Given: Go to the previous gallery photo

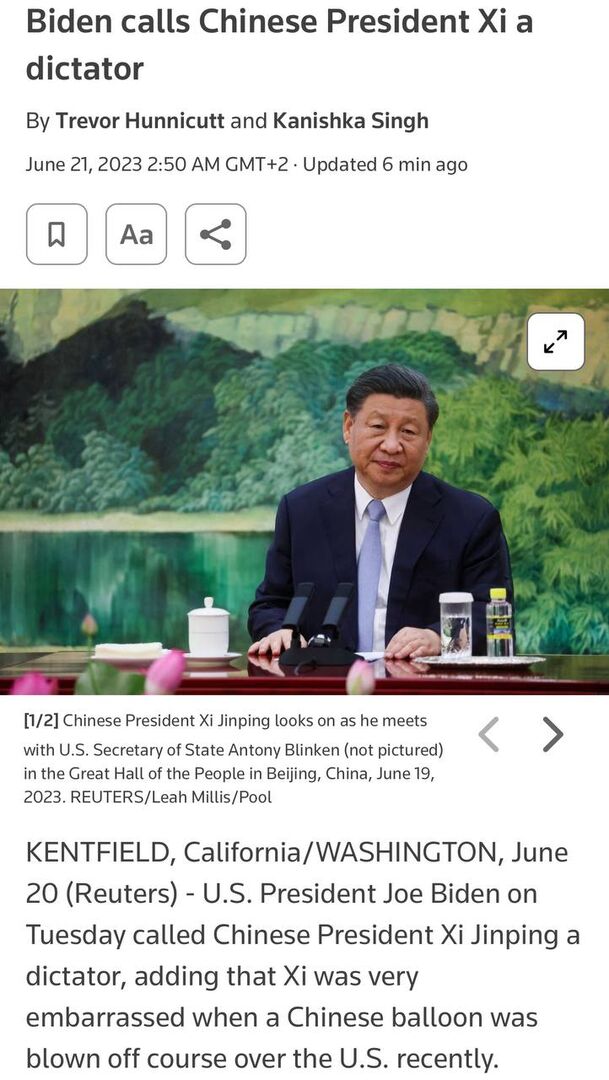Looking at the screenshot, I should point(488,734).
